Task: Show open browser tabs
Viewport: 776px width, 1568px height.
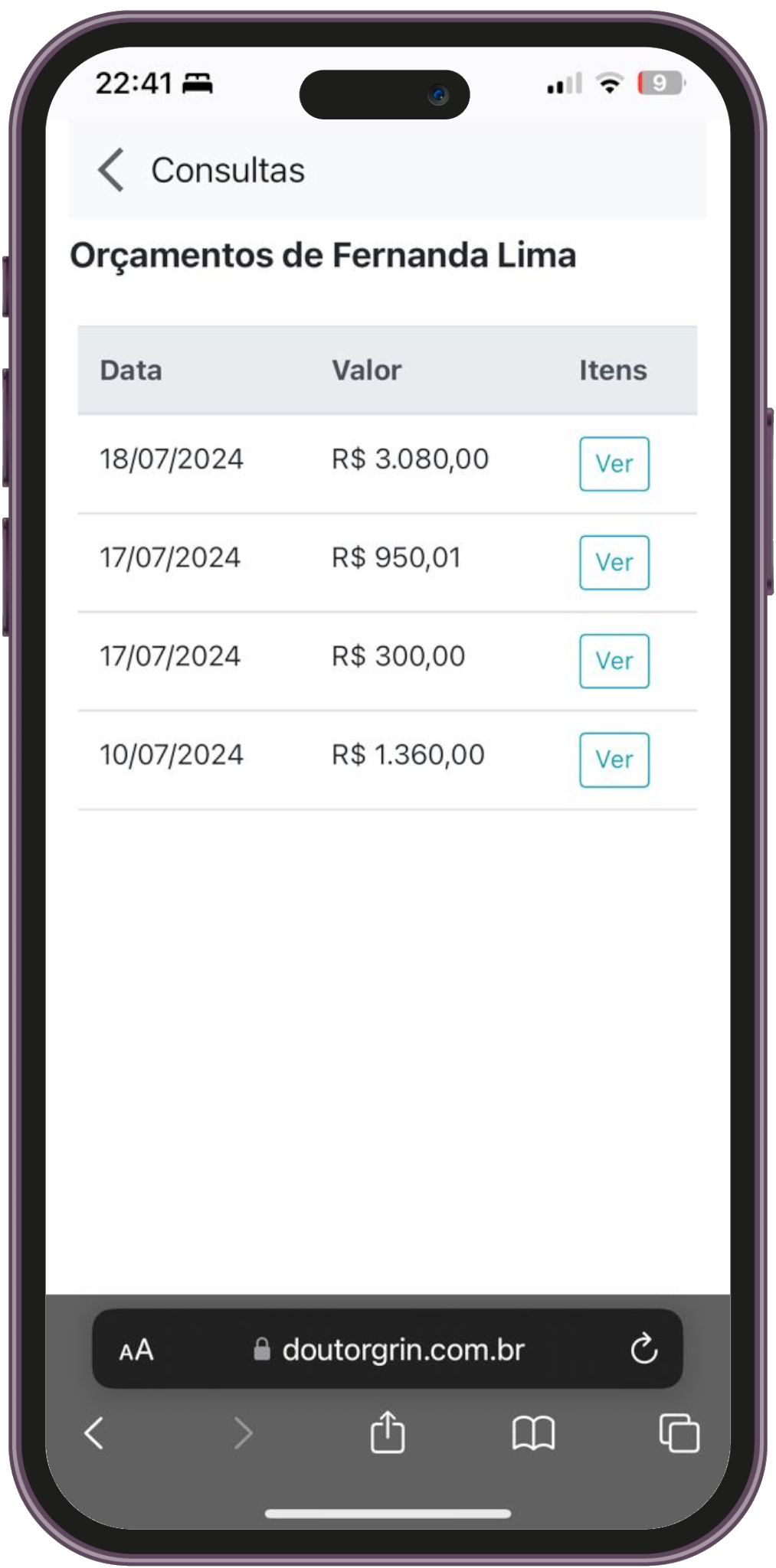Action: click(x=679, y=1433)
